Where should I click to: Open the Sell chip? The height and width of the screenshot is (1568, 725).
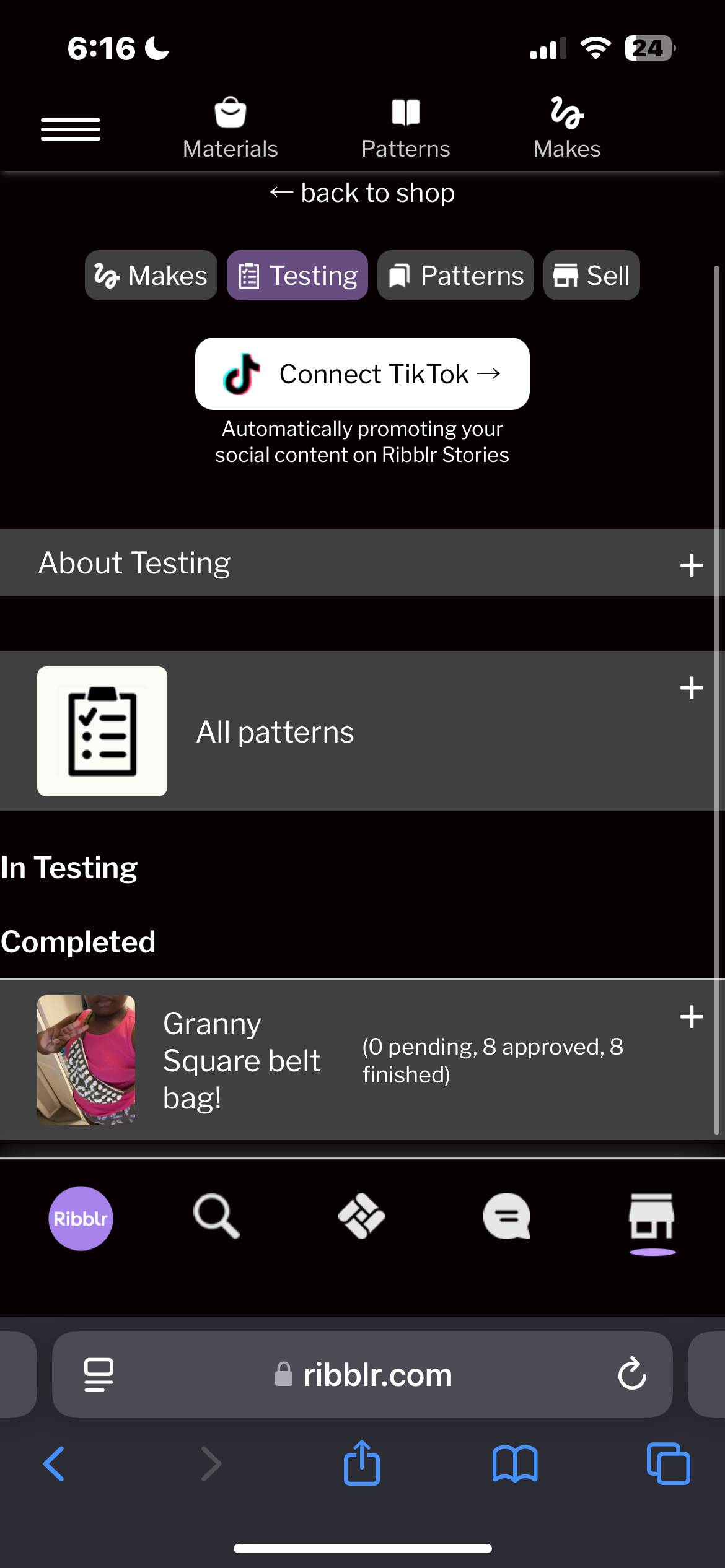pyautogui.click(x=592, y=276)
